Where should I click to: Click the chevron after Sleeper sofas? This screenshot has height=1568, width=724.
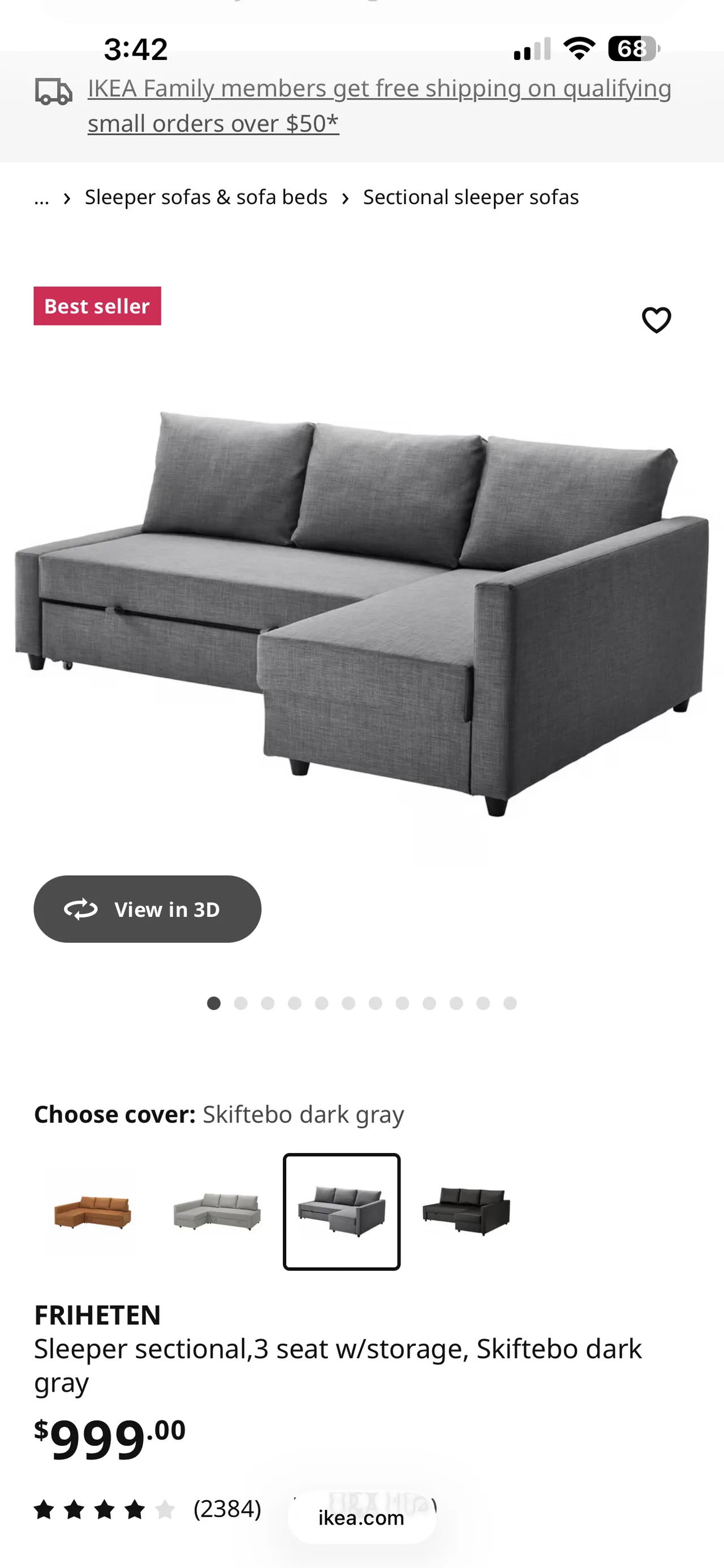tap(345, 197)
